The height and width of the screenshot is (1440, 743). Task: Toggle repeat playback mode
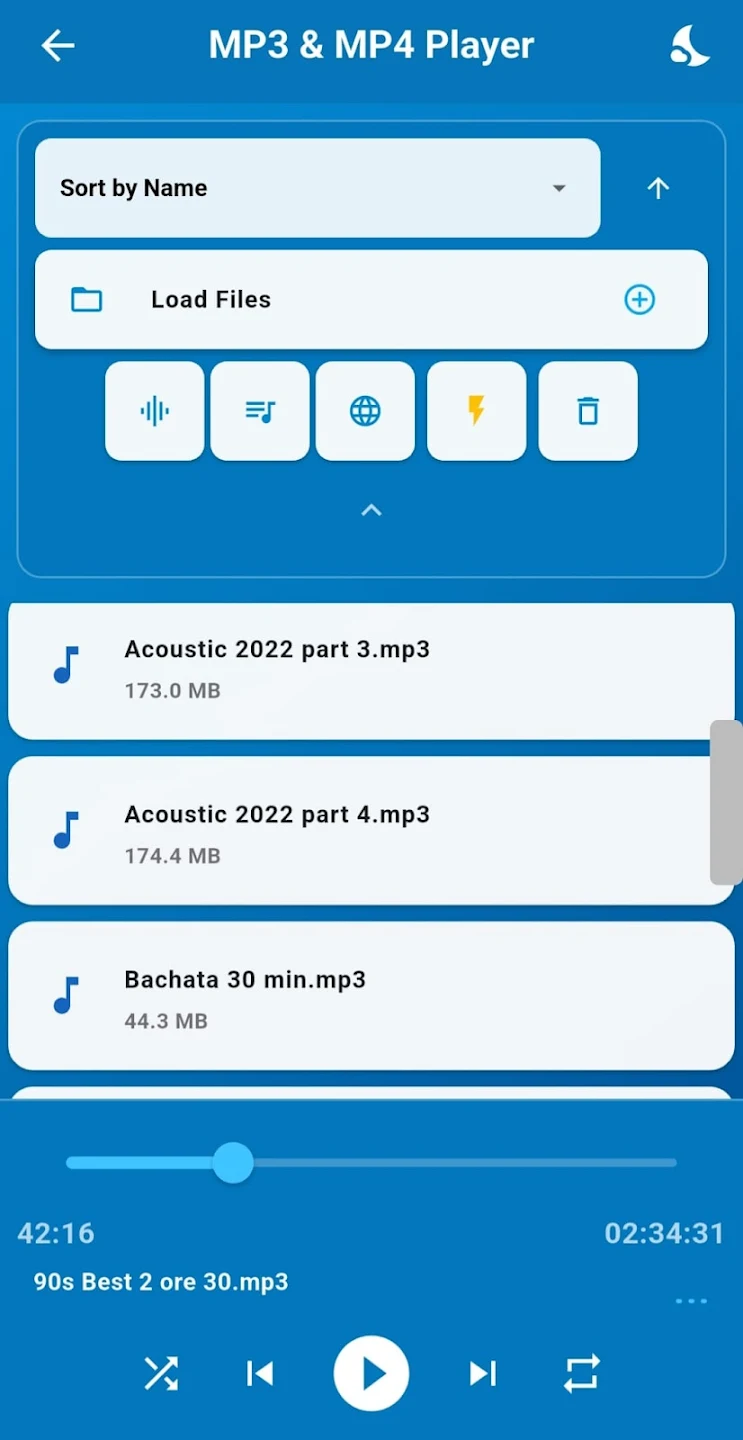581,1373
